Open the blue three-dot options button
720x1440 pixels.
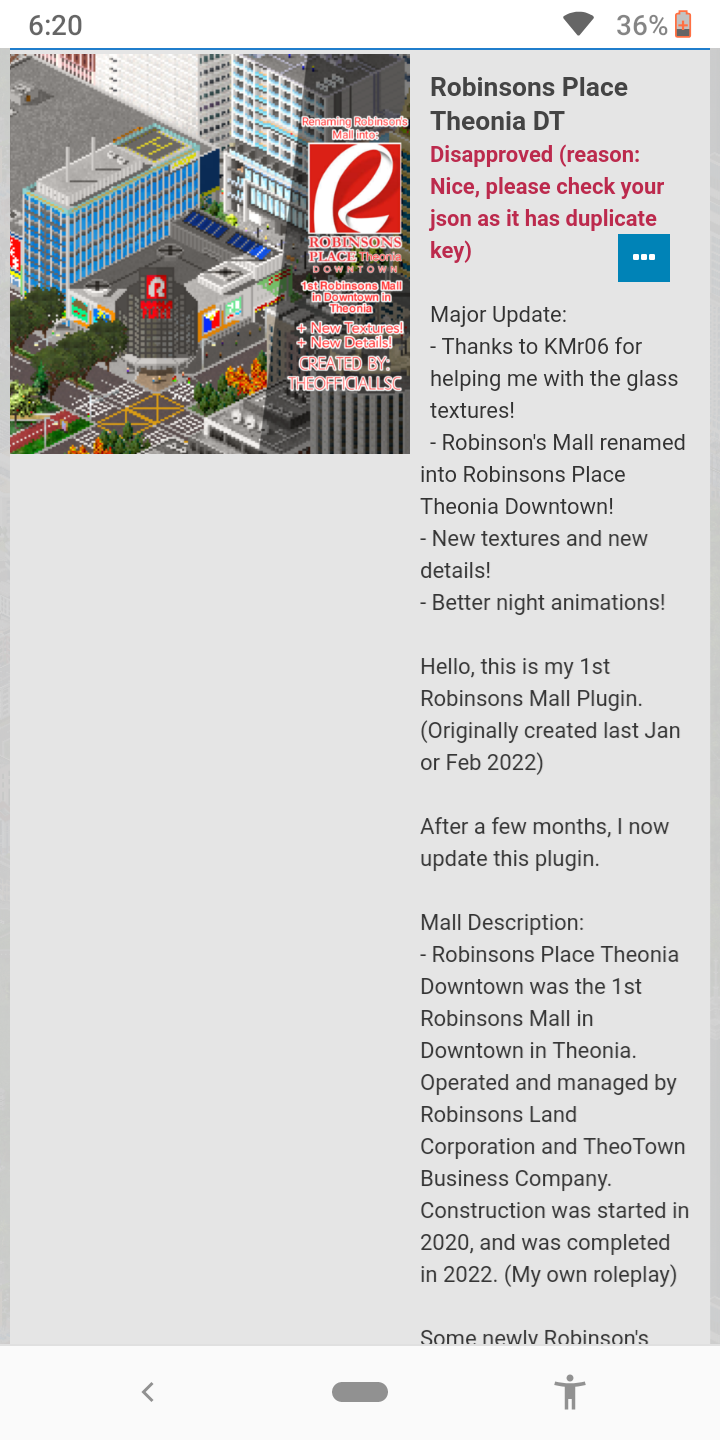(644, 258)
